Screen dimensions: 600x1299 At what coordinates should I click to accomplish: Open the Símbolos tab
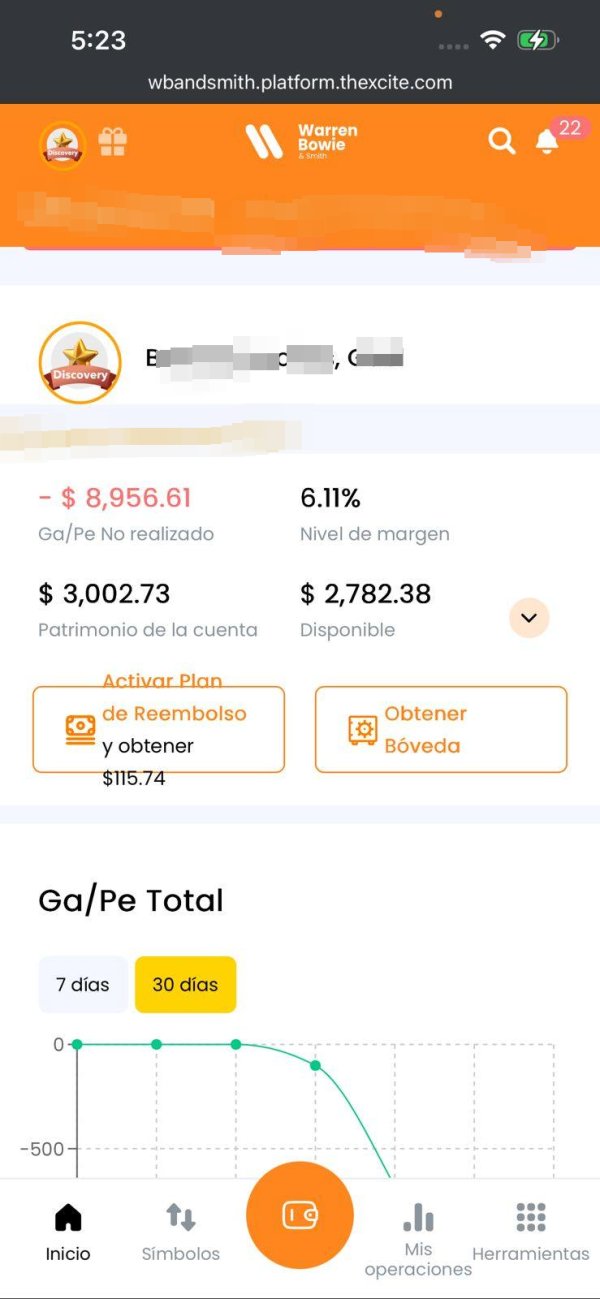click(181, 1231)
